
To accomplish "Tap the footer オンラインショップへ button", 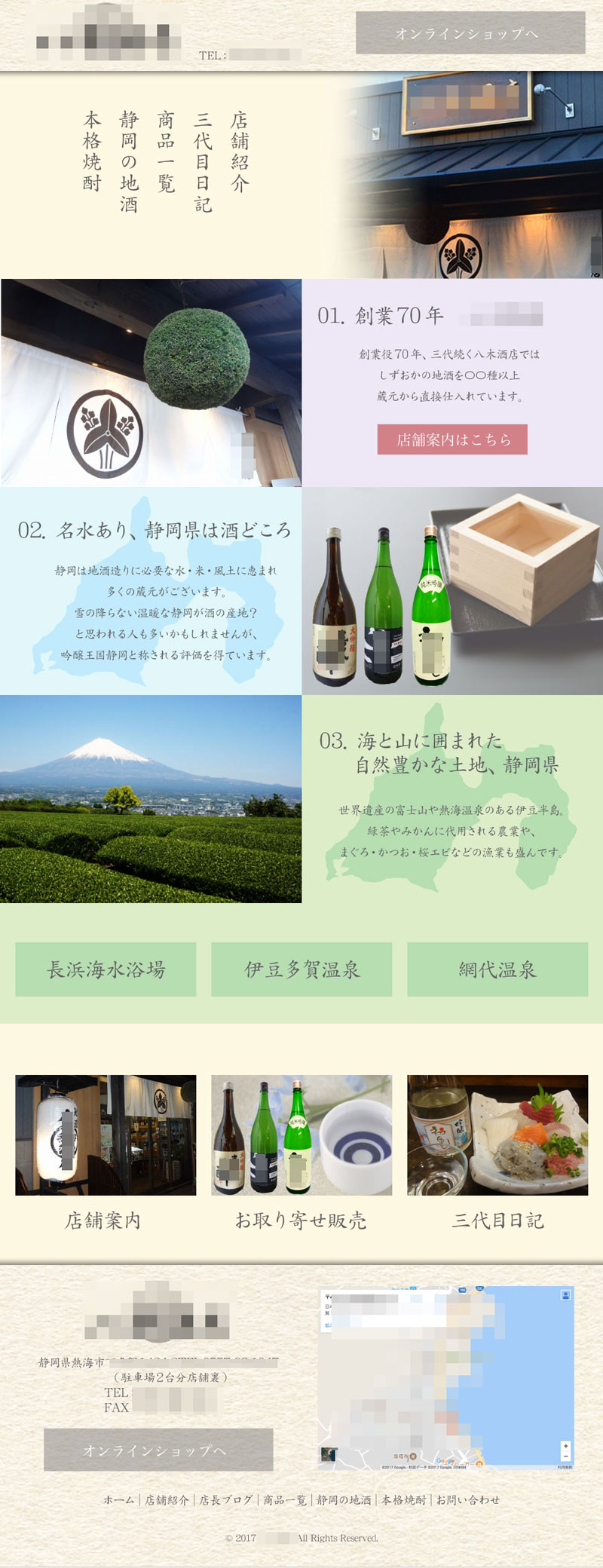I will (x=158, y=1450).
